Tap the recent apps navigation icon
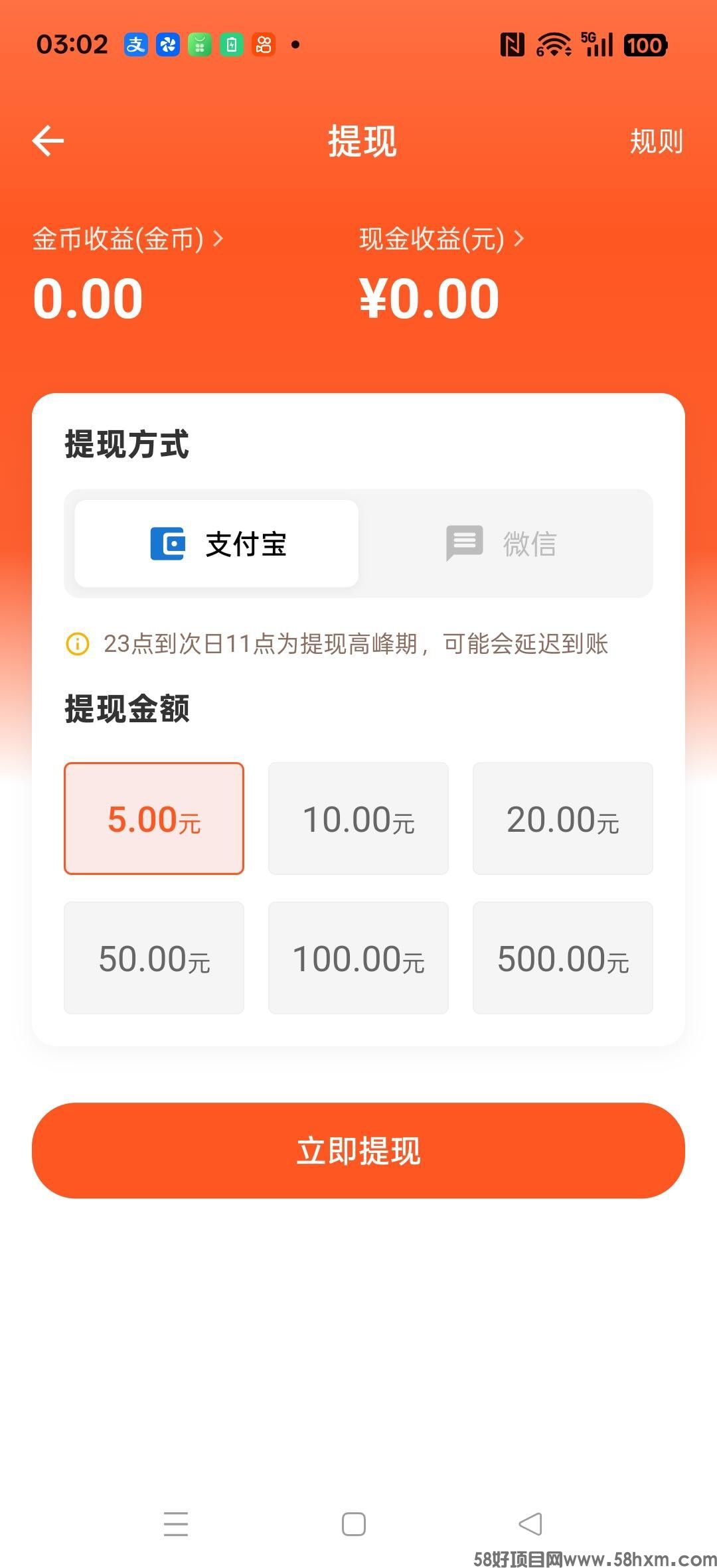Screen dimensions: 717x1568 click(176, 1525)
